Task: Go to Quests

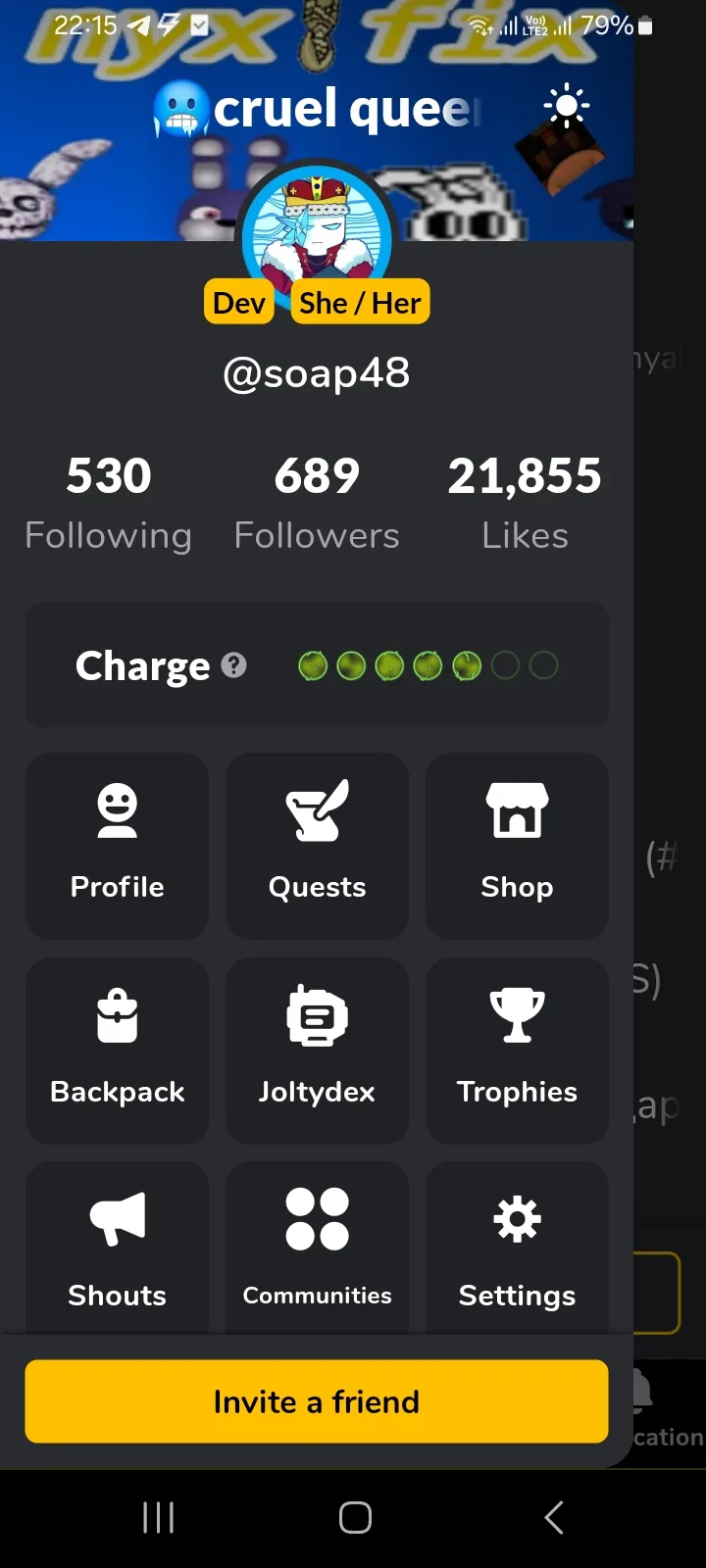Action: [317, 844]
